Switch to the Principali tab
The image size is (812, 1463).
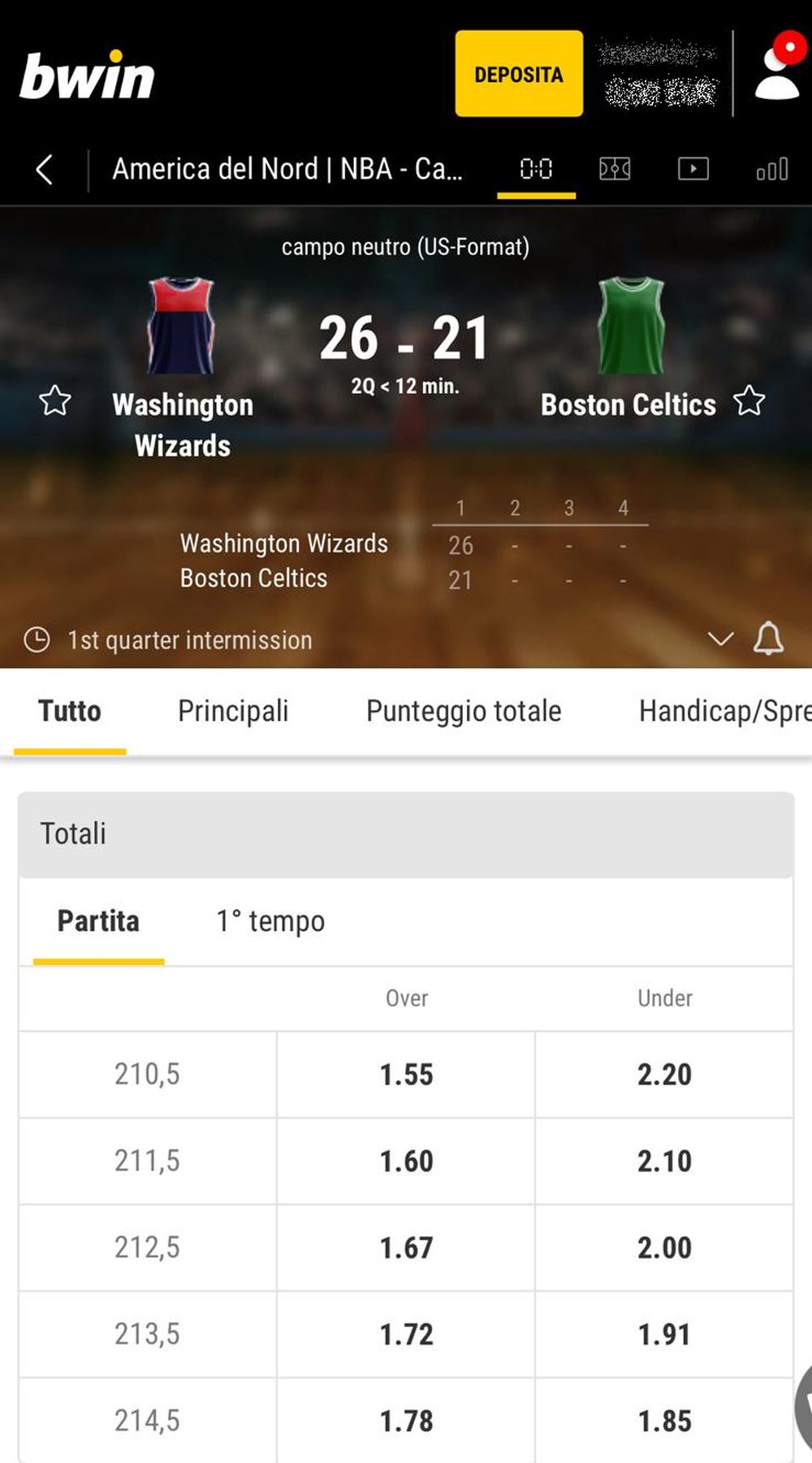(x=233, y=711)
